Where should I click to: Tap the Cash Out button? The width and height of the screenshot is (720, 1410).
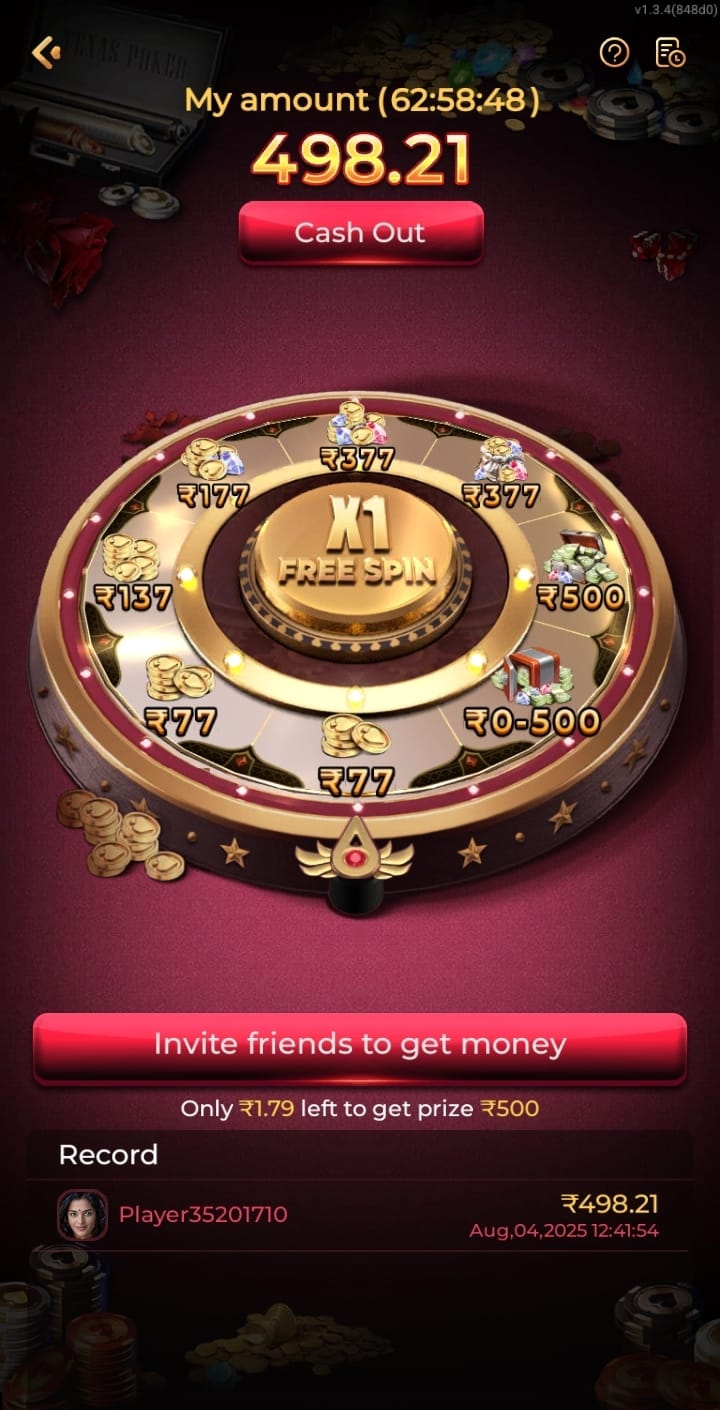pos(360,233)
